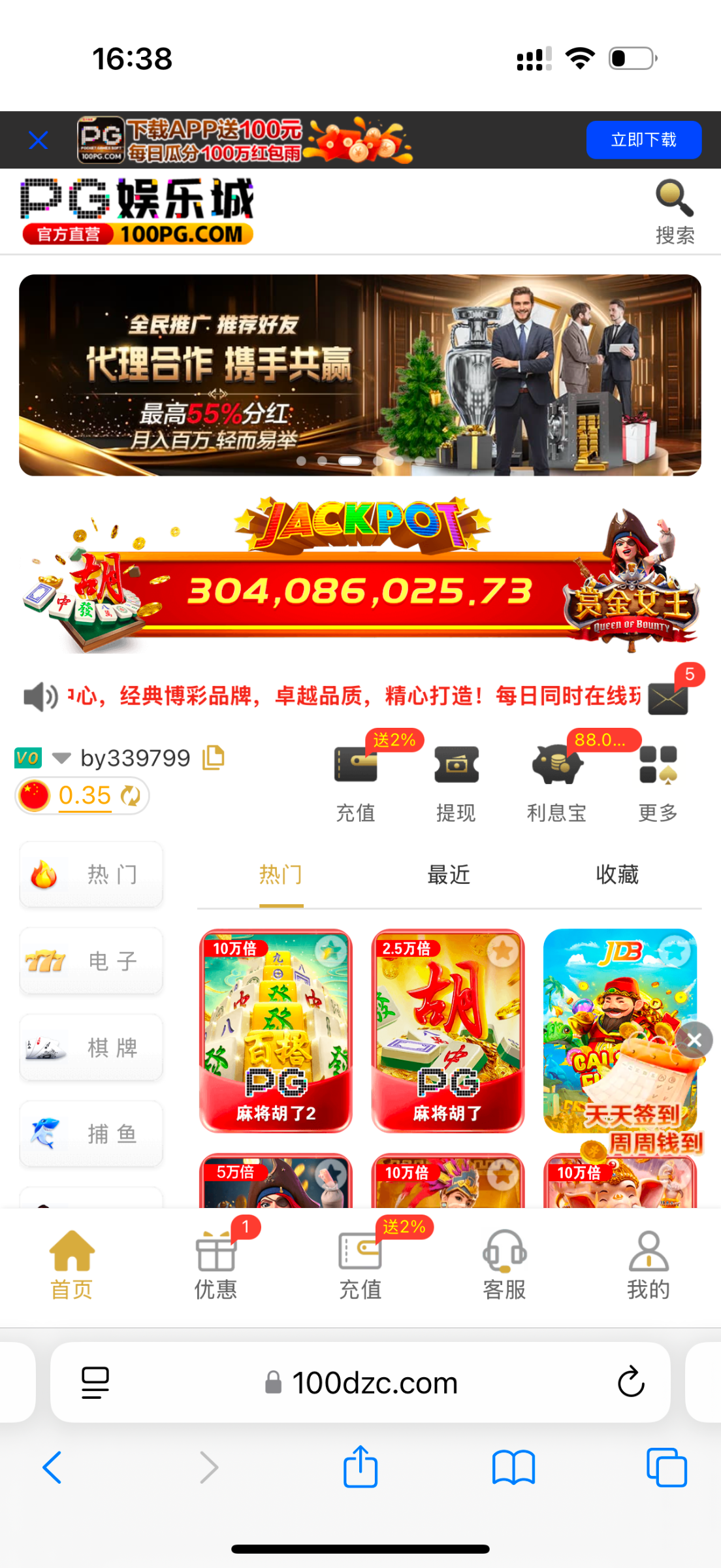Tap the 立即下载 download button
Screen dimensions: 721x1568
click(x=643, y=140)
